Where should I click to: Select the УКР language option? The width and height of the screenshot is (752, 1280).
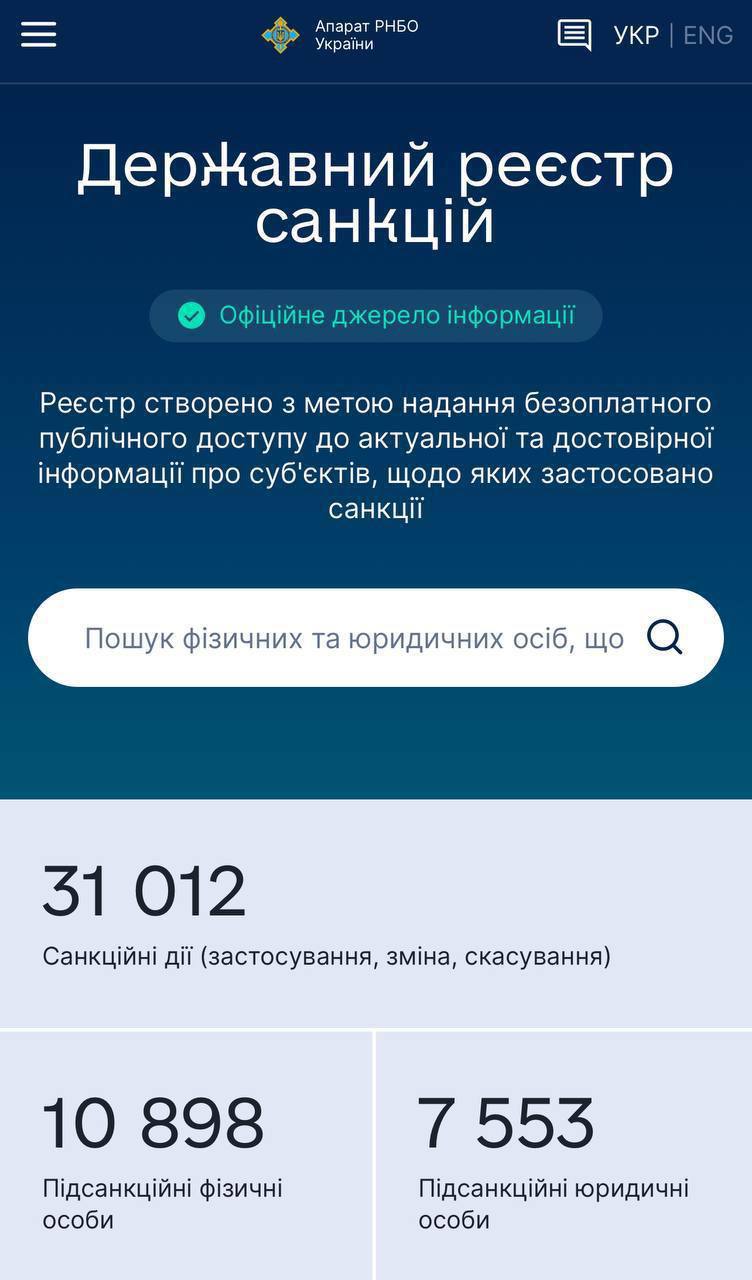coord(636,36)
